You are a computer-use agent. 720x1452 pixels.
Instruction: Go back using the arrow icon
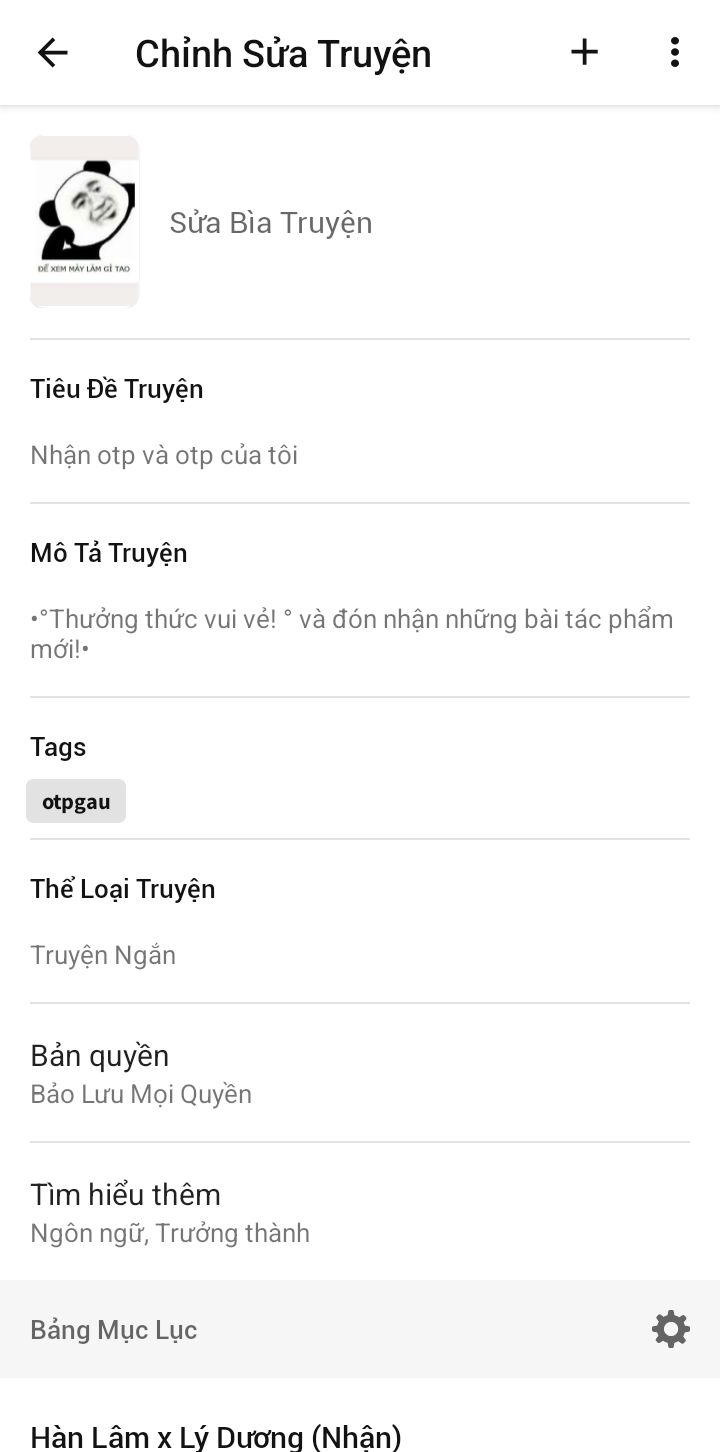coord(52,52)
